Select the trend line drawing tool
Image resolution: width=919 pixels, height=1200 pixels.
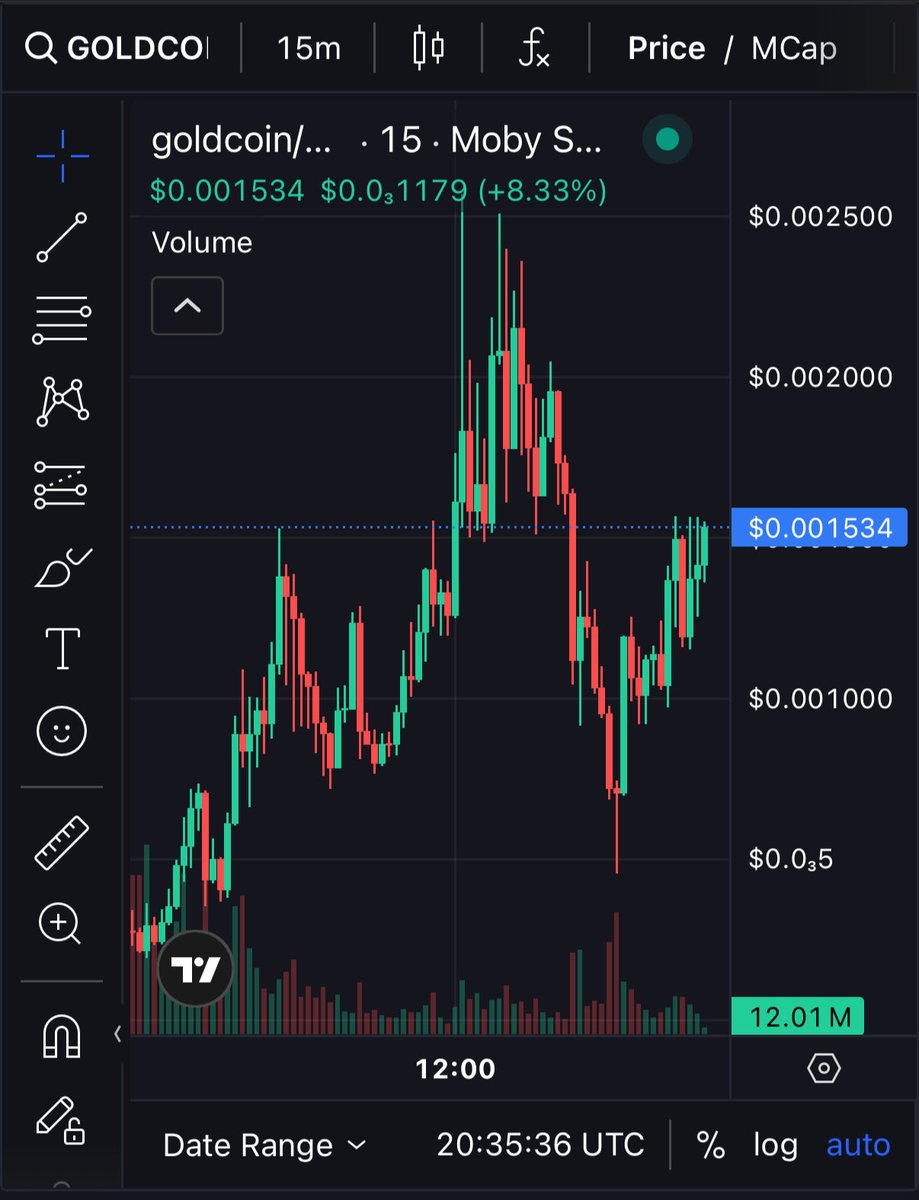[62, 237]
